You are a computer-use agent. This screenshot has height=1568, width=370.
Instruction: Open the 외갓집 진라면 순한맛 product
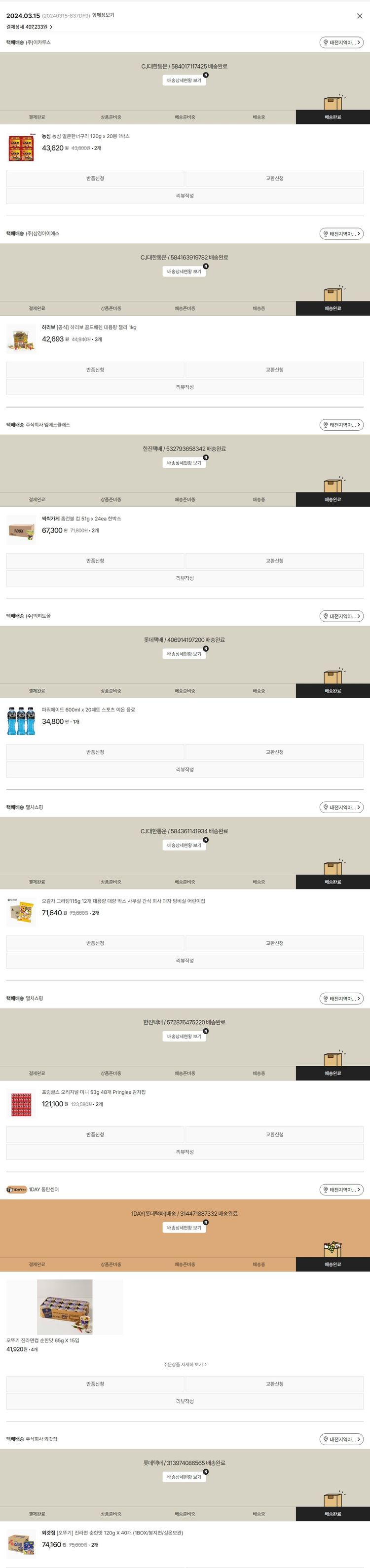pos(112,1532)
